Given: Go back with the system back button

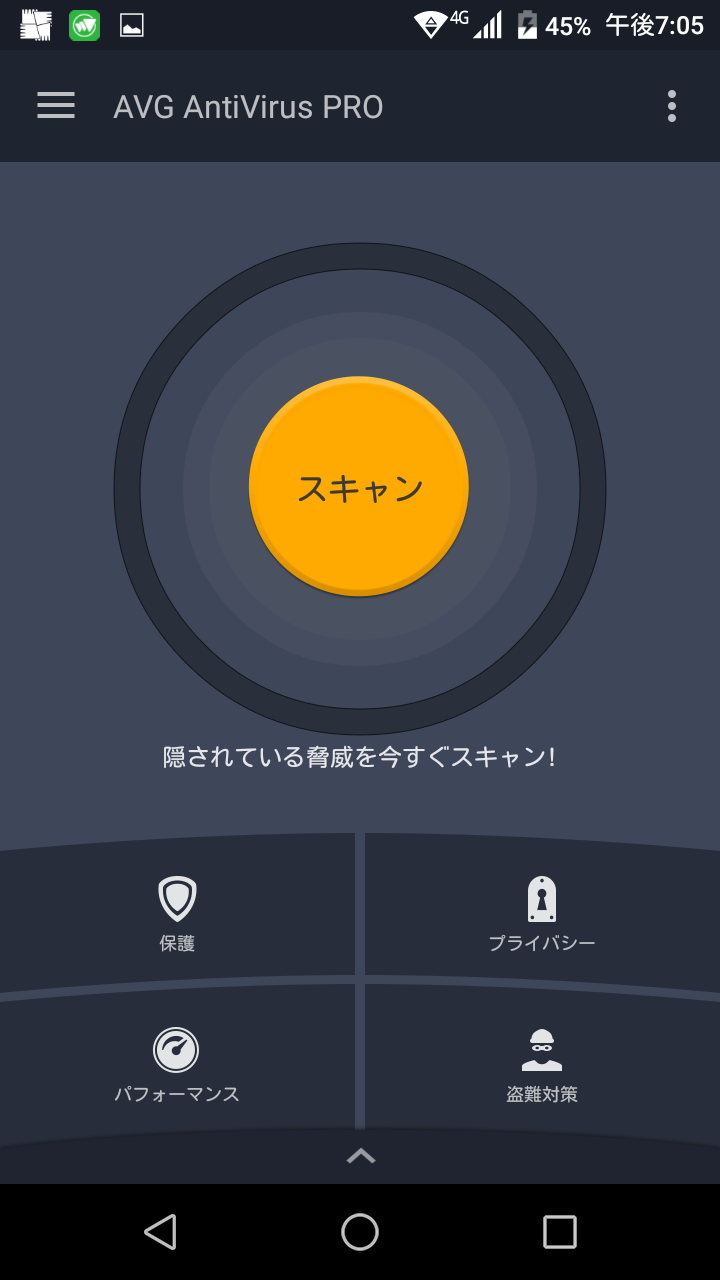Looking at the screenshot, I should [160, 1232].
